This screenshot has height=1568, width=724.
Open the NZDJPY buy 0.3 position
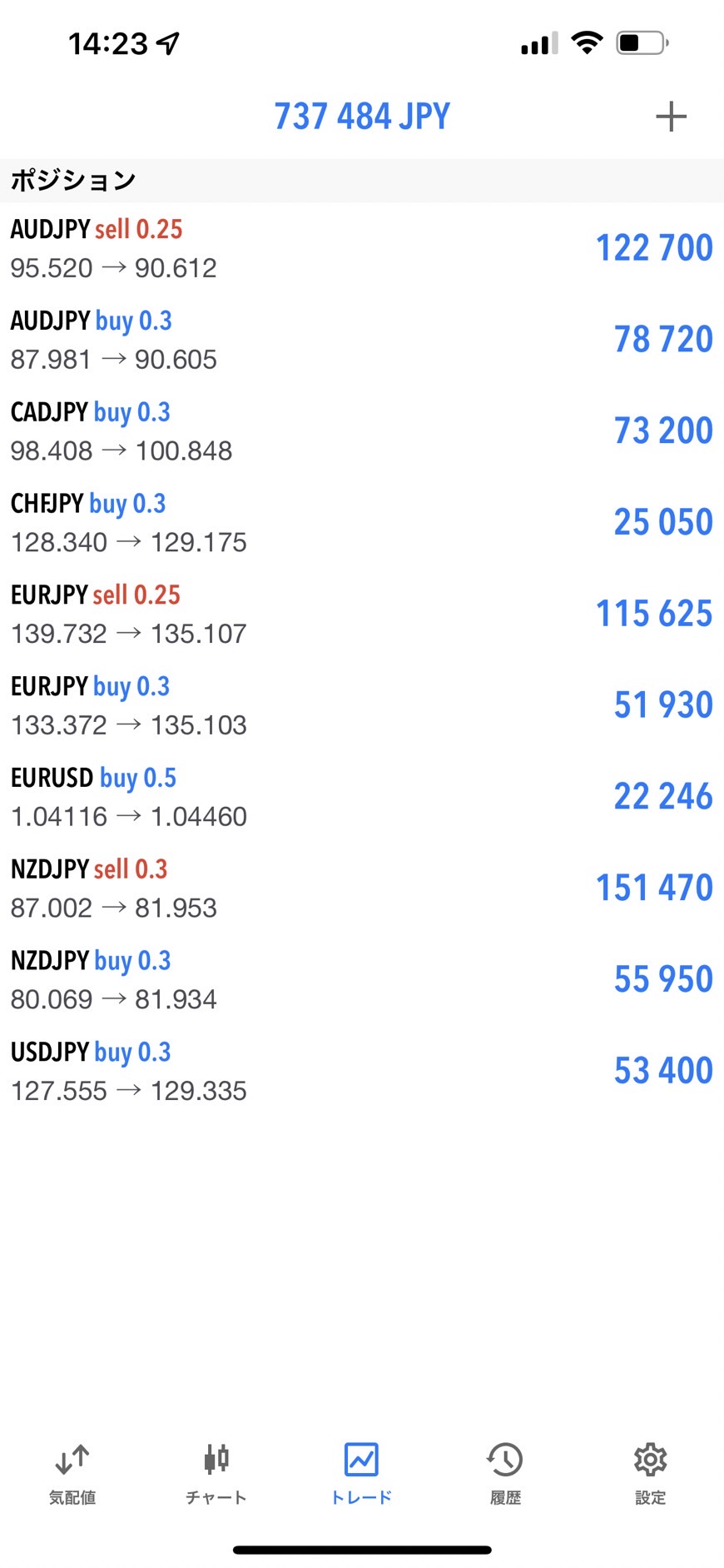[x=362, y=980]
